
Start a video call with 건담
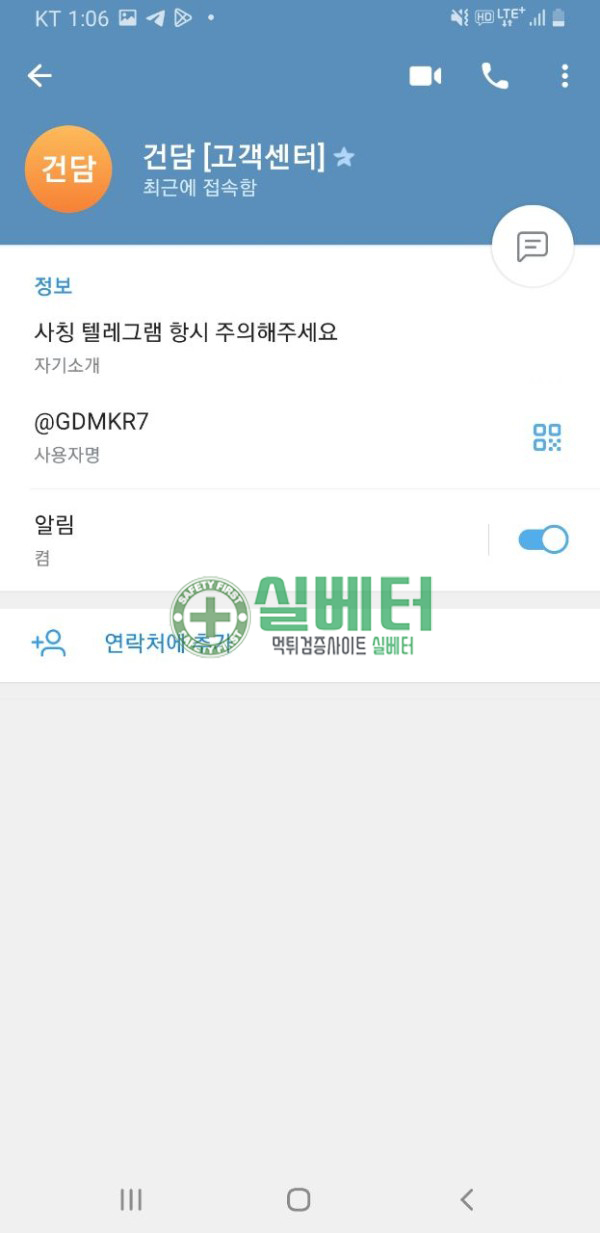[425, 76]
